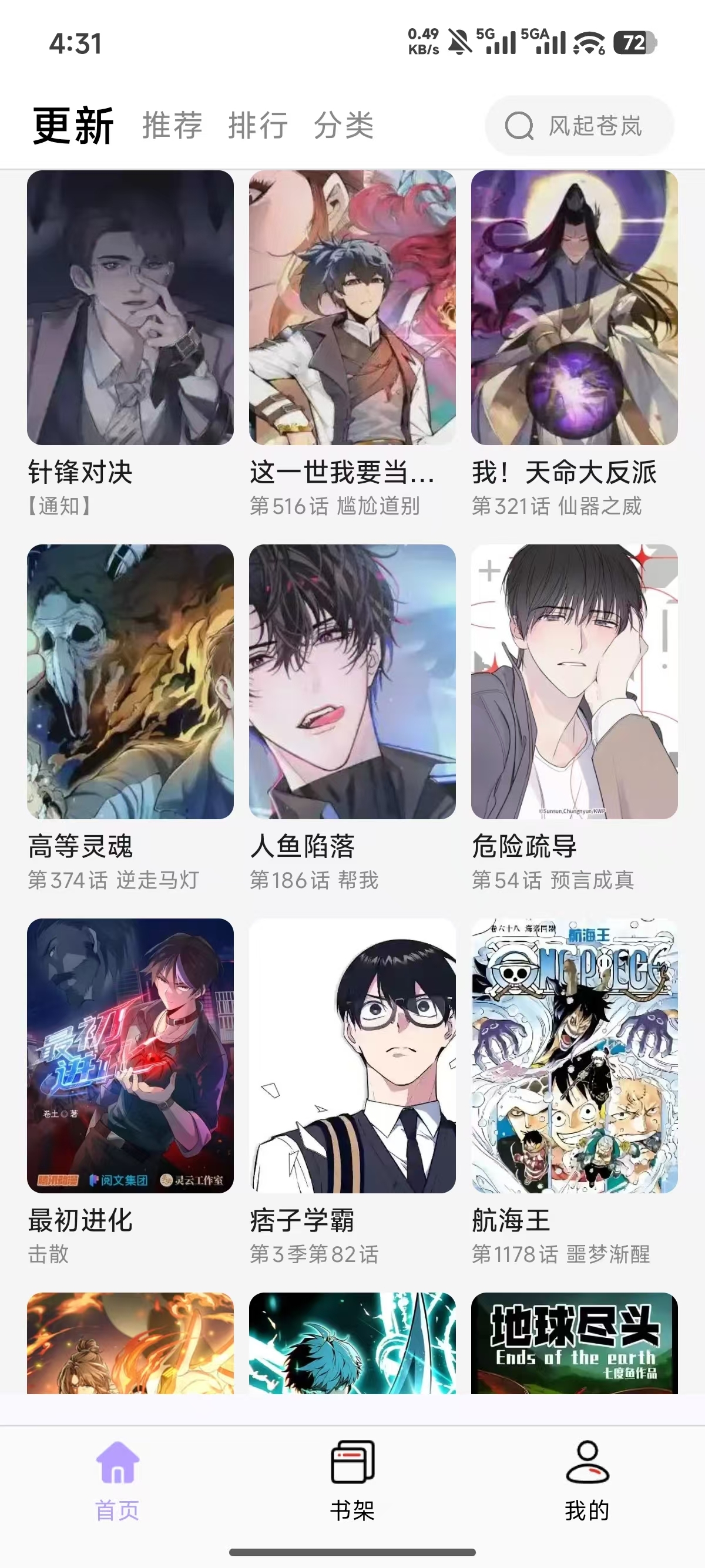
Task: Select the 更新 tab
Action: click(x=73, y=125)
